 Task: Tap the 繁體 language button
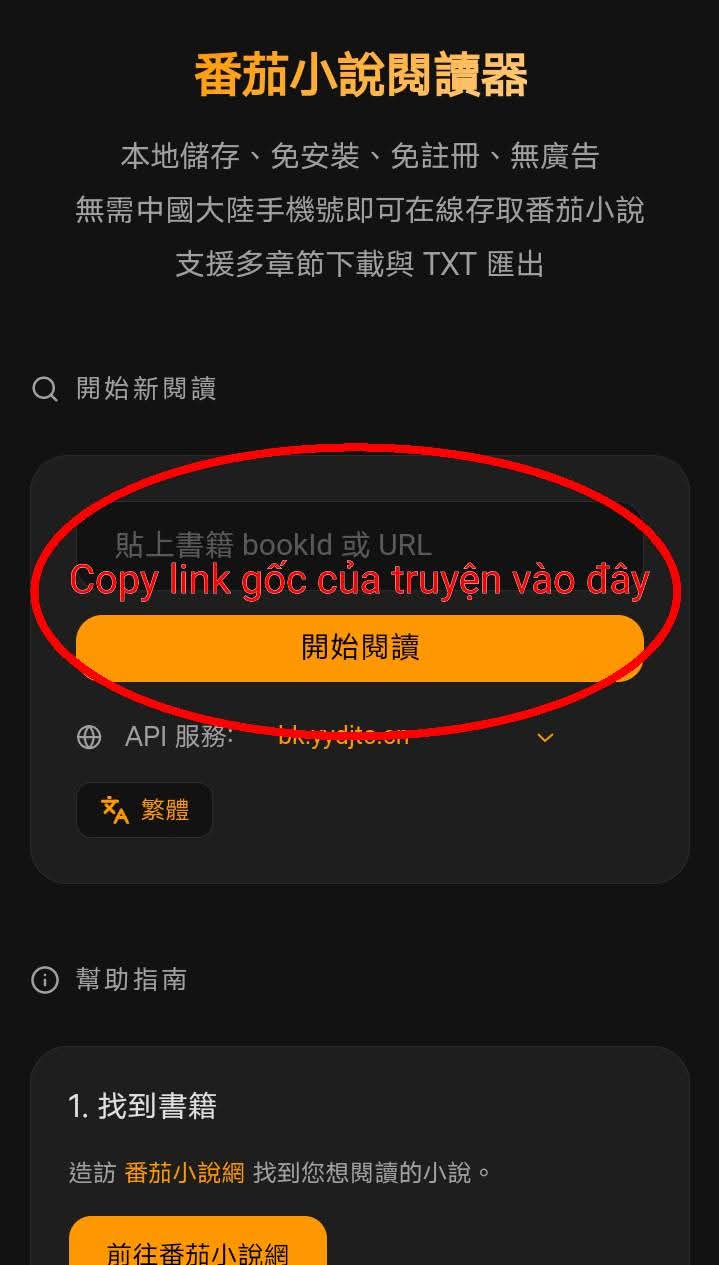click(145, 810)
